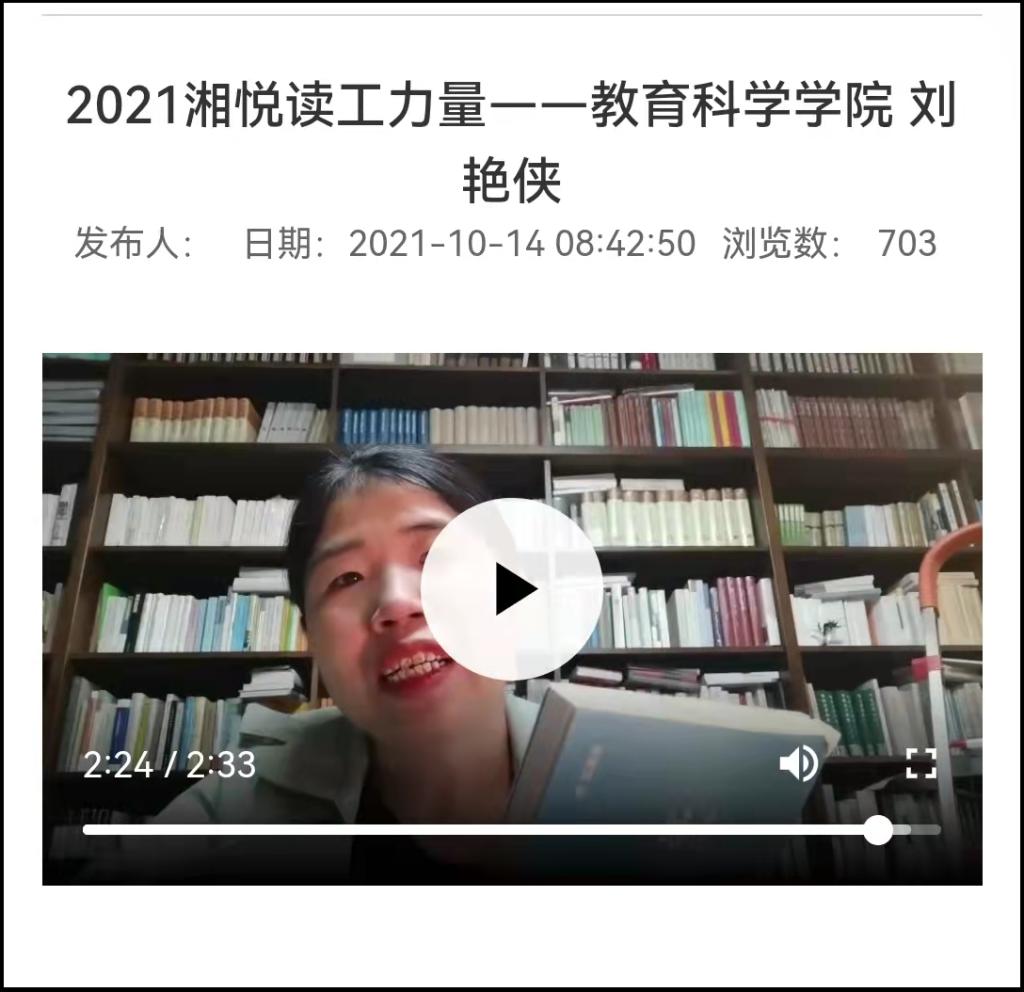Enter fullscreen video mode

point(920,764)
